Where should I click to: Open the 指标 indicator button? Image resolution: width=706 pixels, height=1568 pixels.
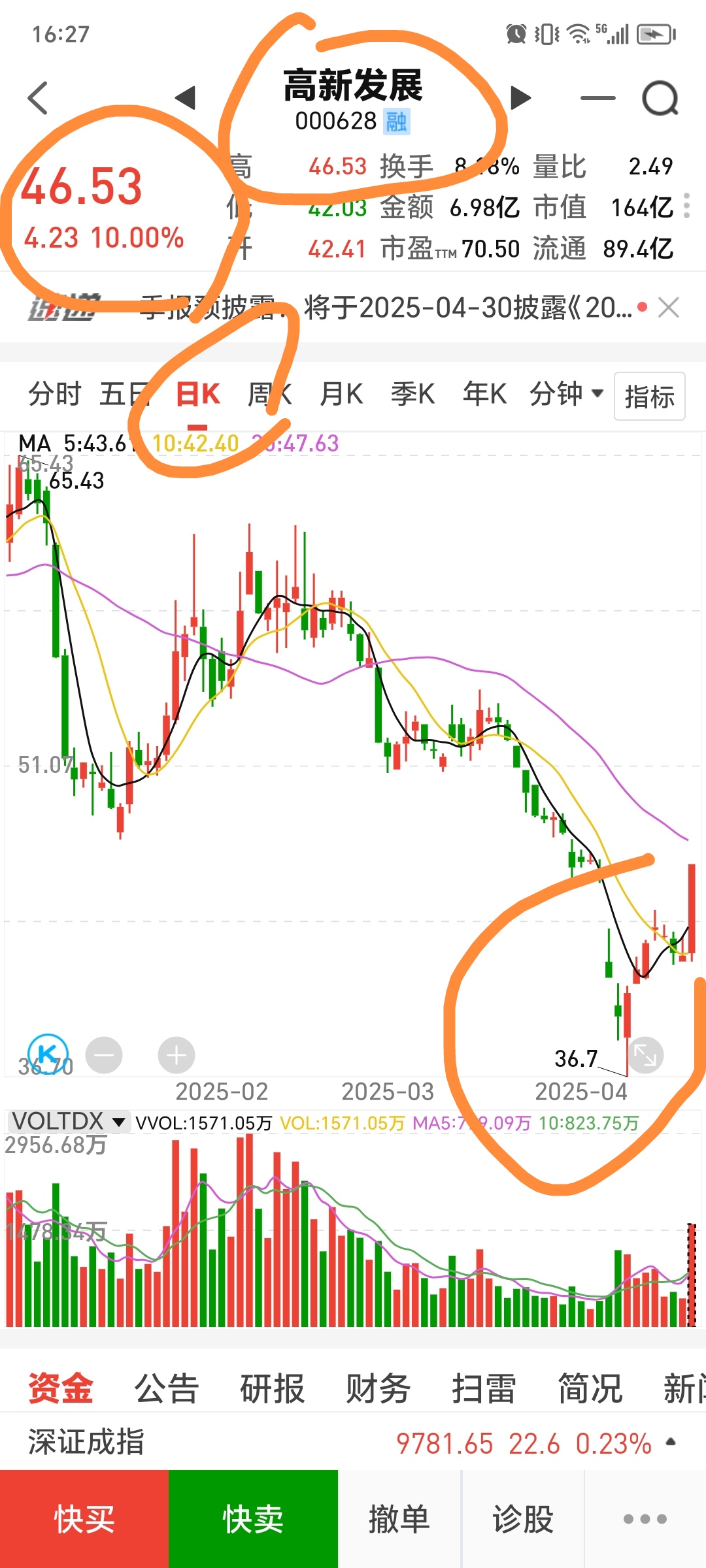tap(649, 397)
